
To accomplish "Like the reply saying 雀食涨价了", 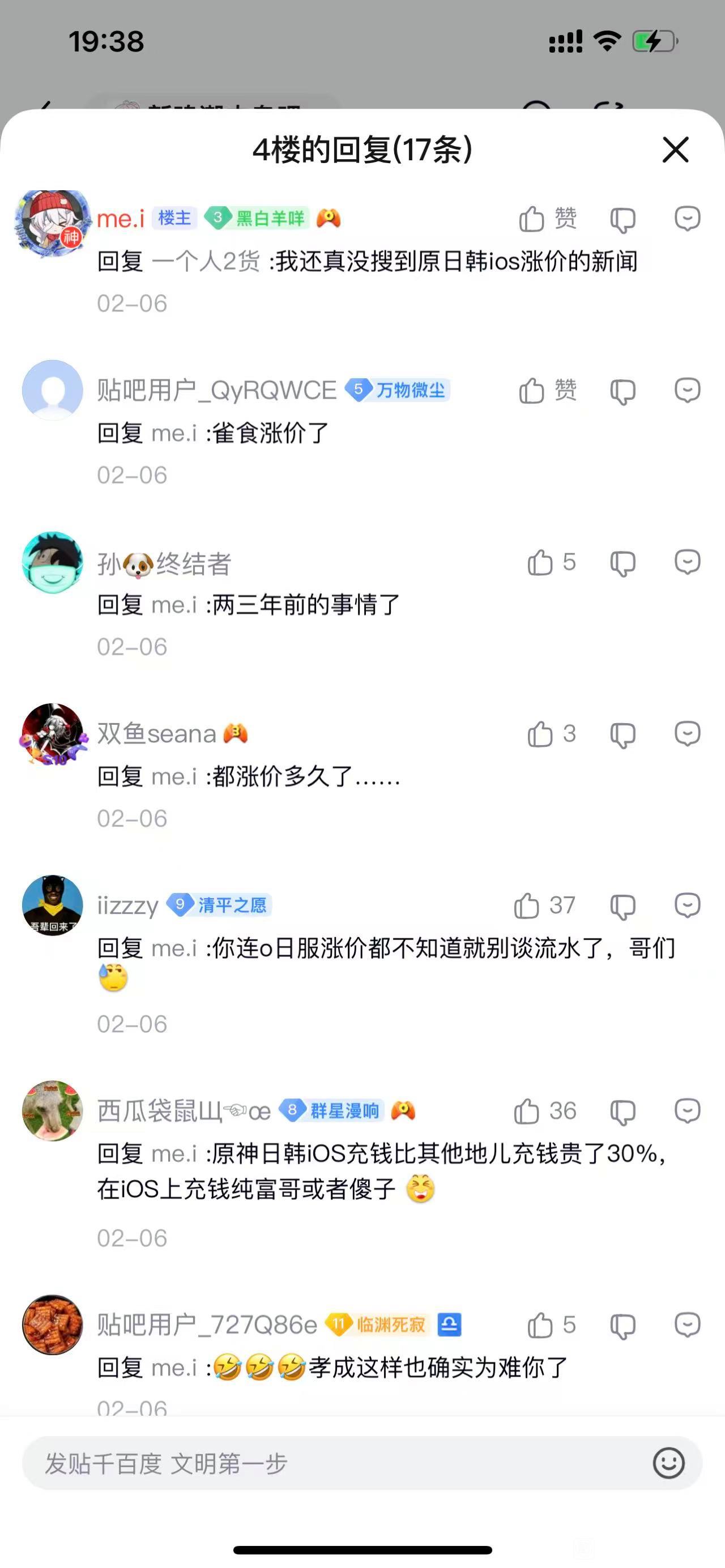I will click(531, 391).
